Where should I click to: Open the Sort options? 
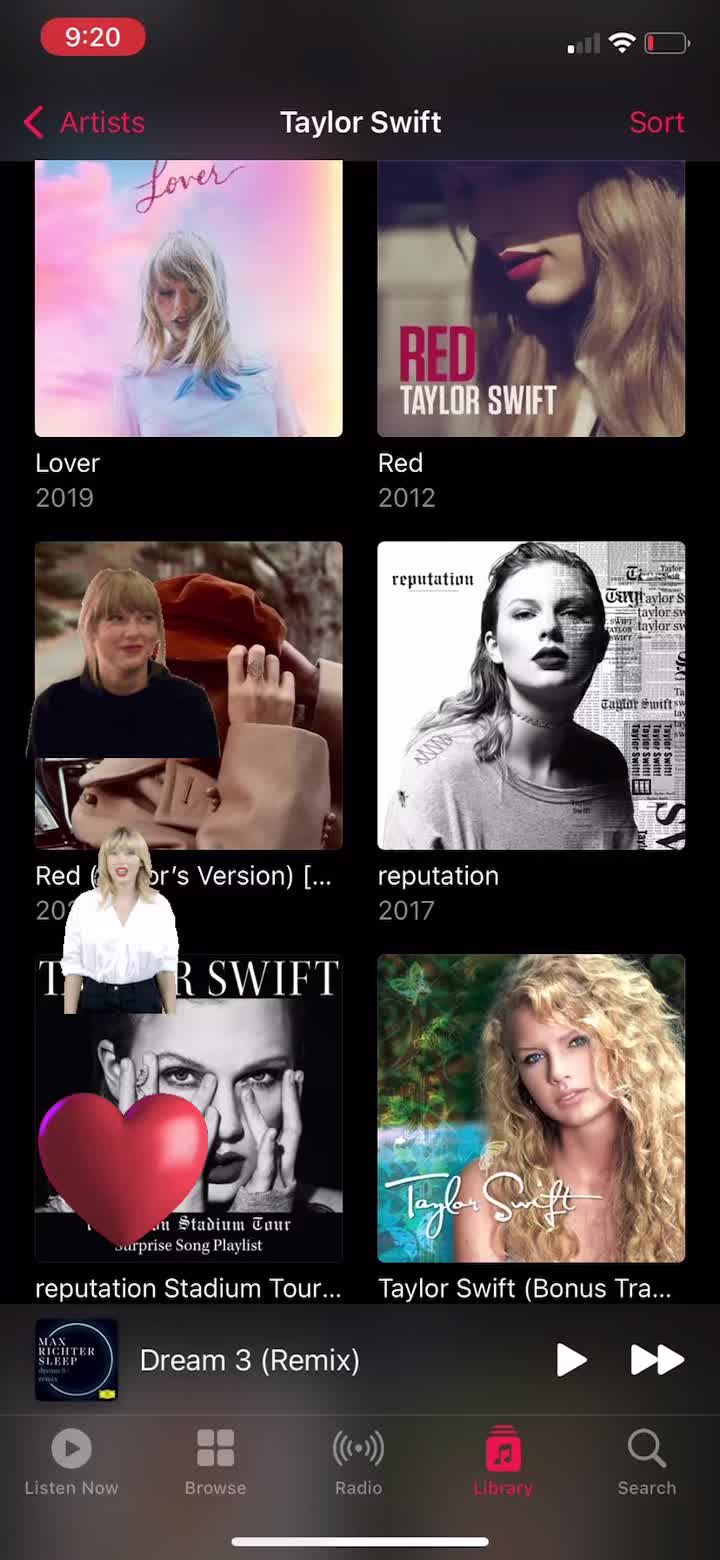pos(656,122)
